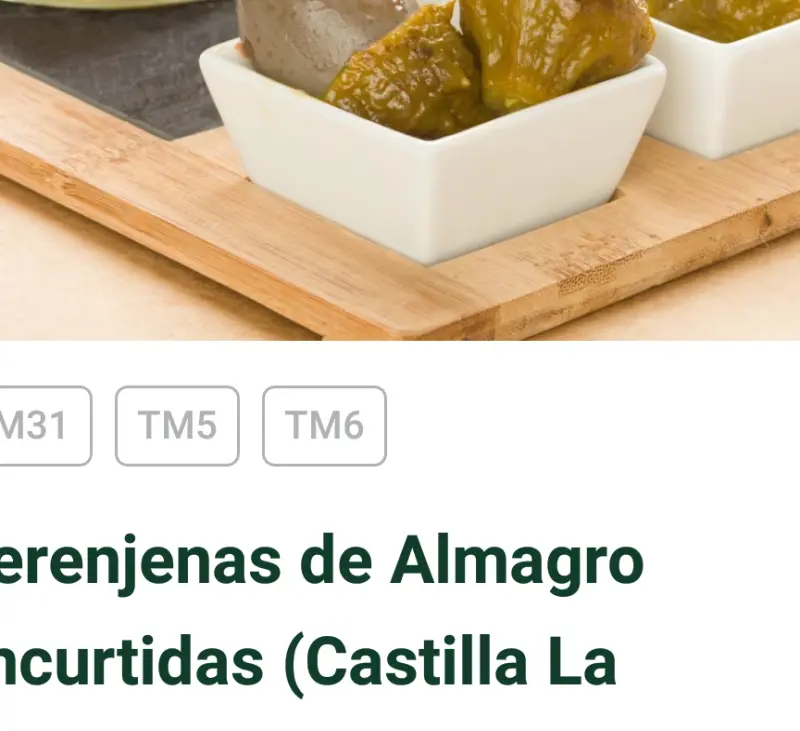Select the TM5 device chip
This screenshot has height=731, width=800.
coord(177,426)
